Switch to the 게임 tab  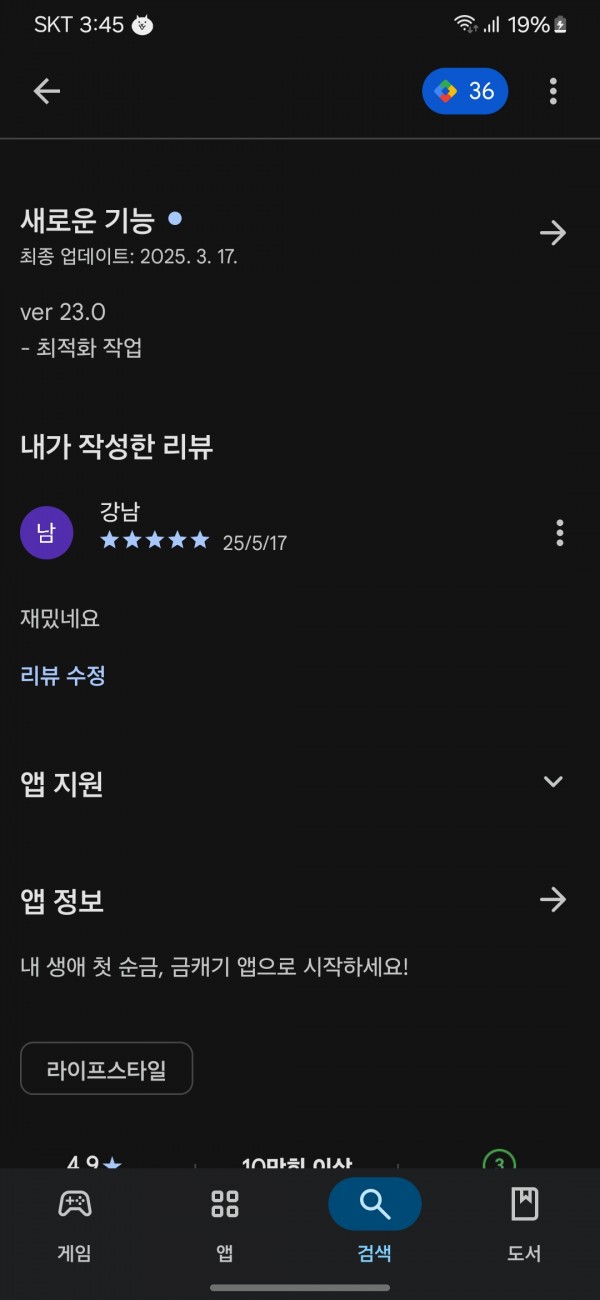(x=75, y=1224)
